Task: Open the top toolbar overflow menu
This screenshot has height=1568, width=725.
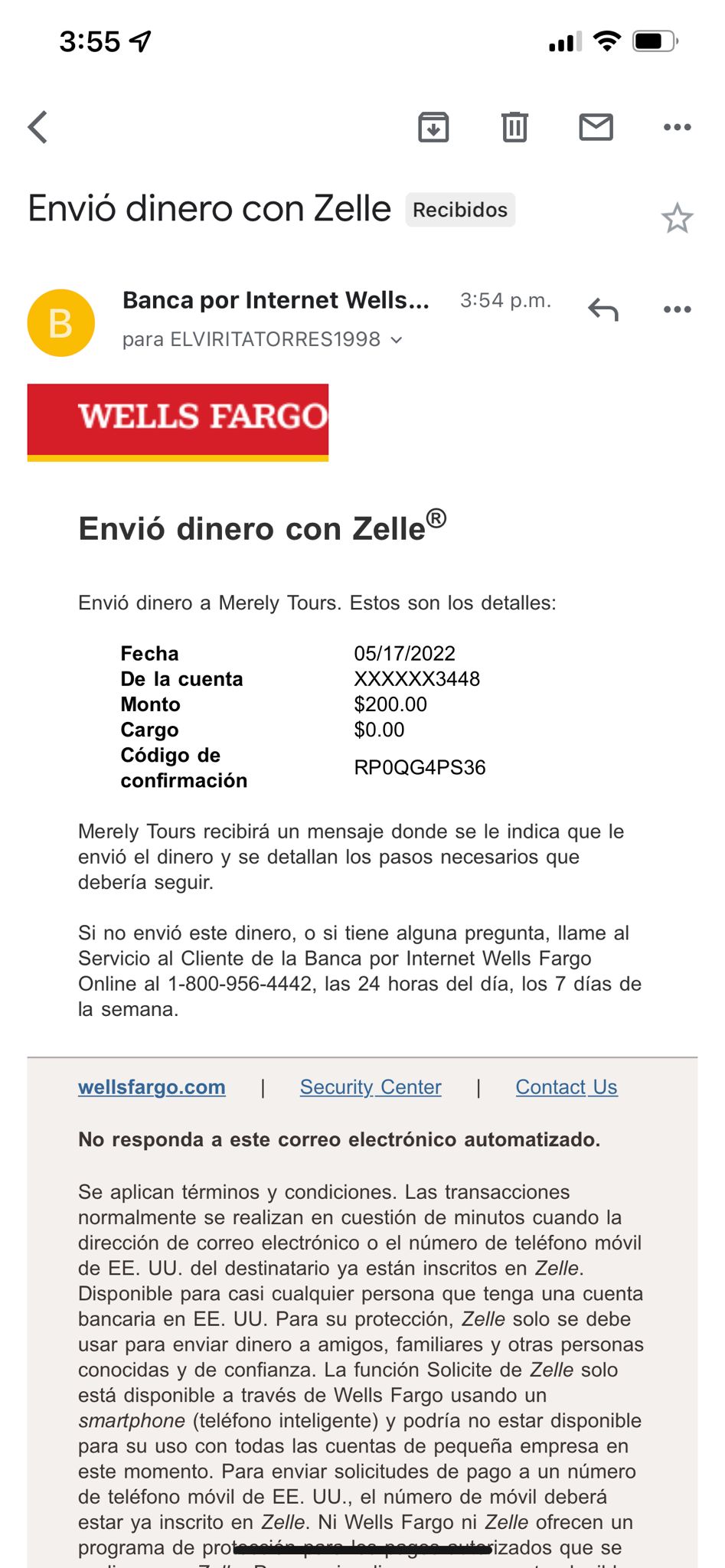Action: pyautogui.click(x=677, y=127)
